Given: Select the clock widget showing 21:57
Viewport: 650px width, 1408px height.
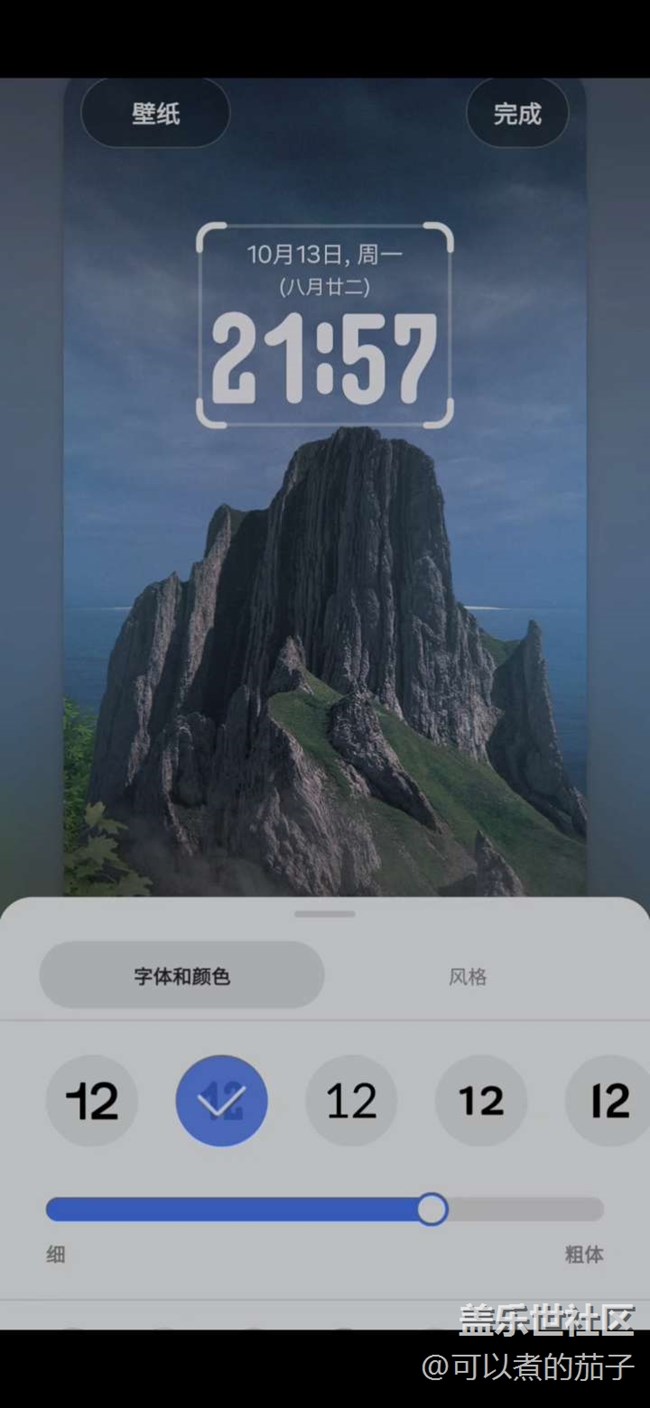Looking at the screenshot, I should pos(325,327).
